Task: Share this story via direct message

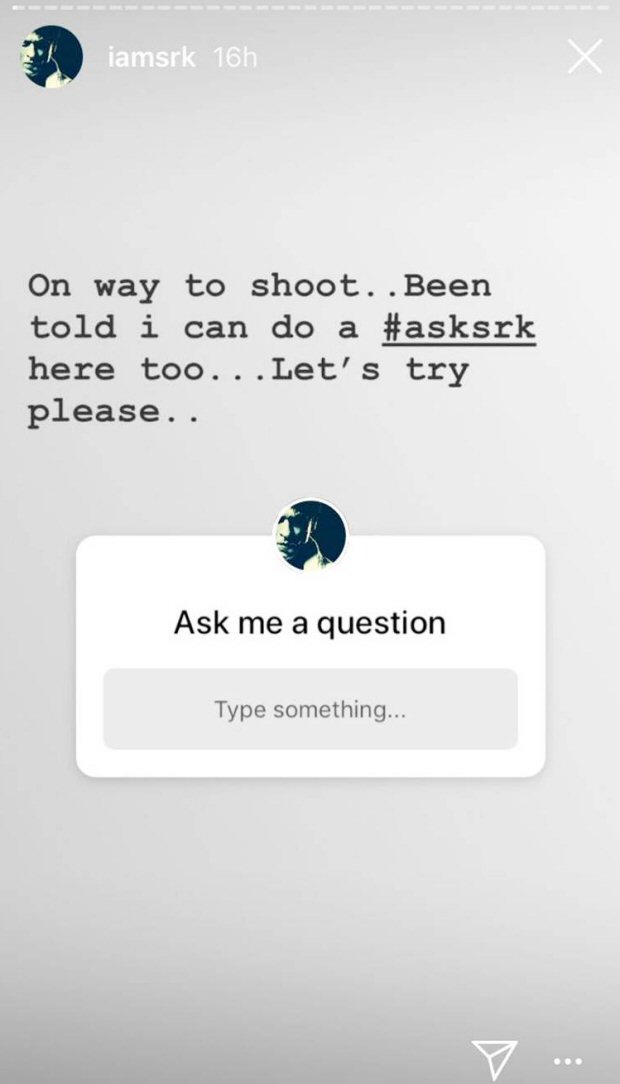Action: 494,1058
